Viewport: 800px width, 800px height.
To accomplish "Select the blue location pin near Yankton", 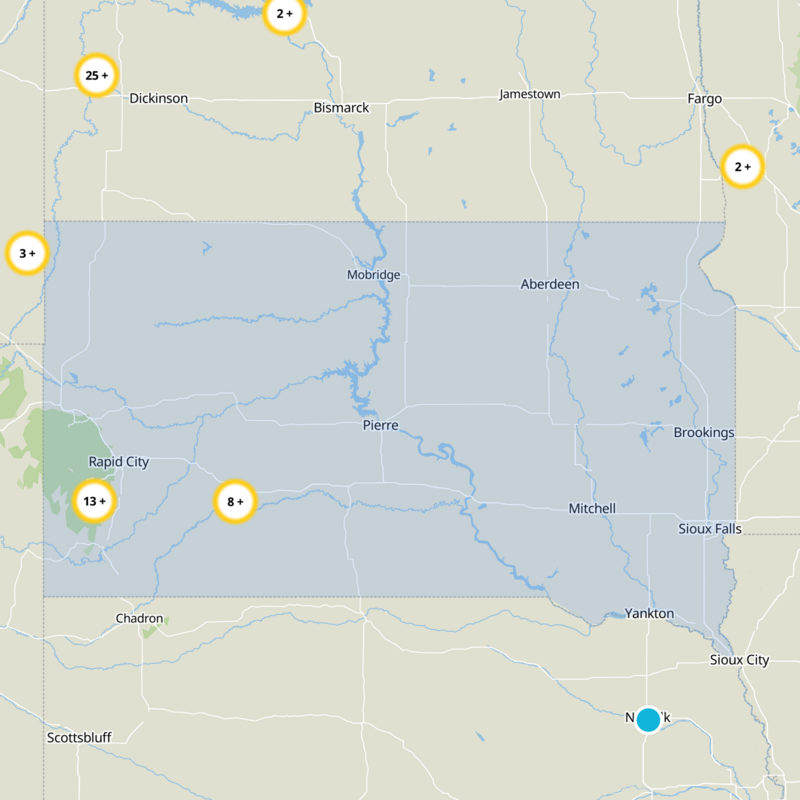I will (648, 719).
